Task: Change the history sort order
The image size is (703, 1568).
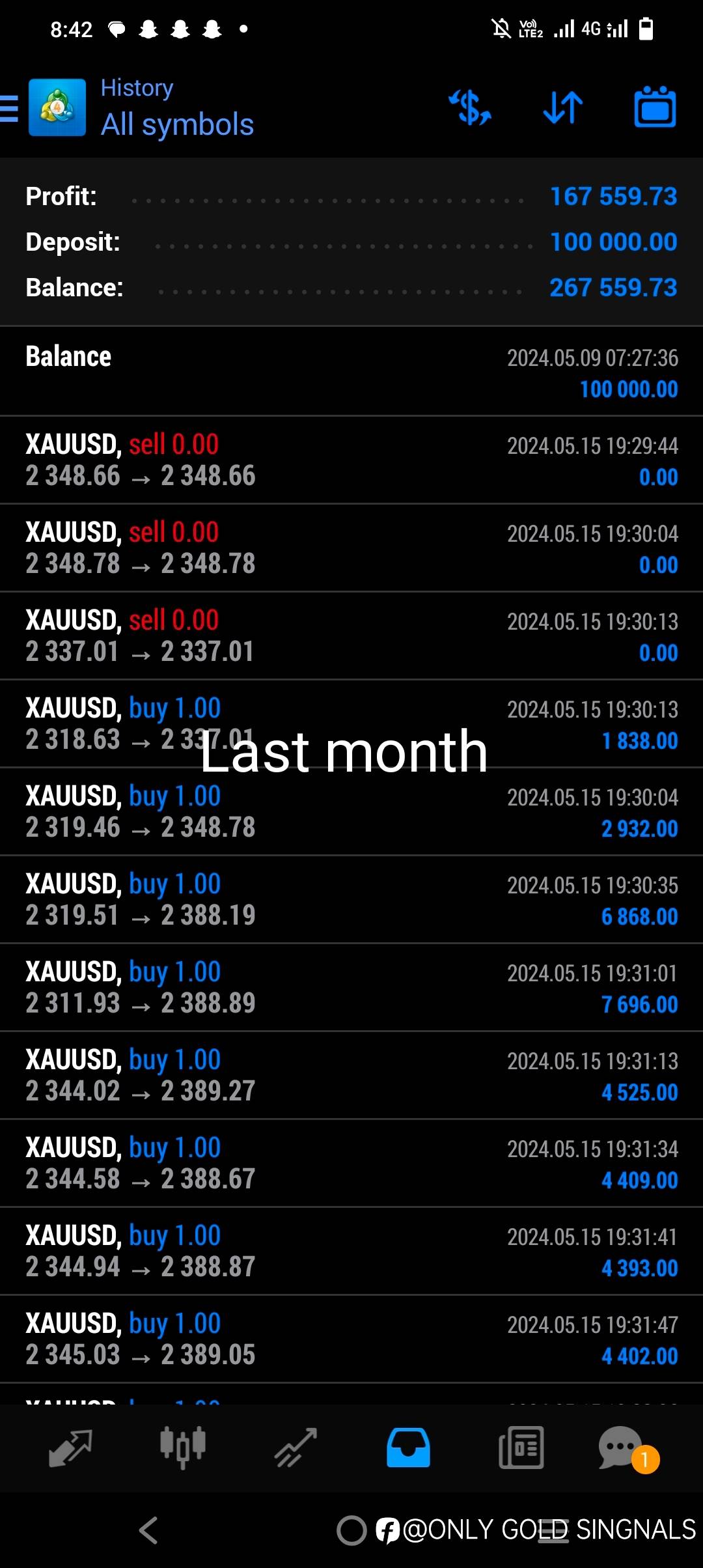Action: pyautogui.click(x=563, y=107)
